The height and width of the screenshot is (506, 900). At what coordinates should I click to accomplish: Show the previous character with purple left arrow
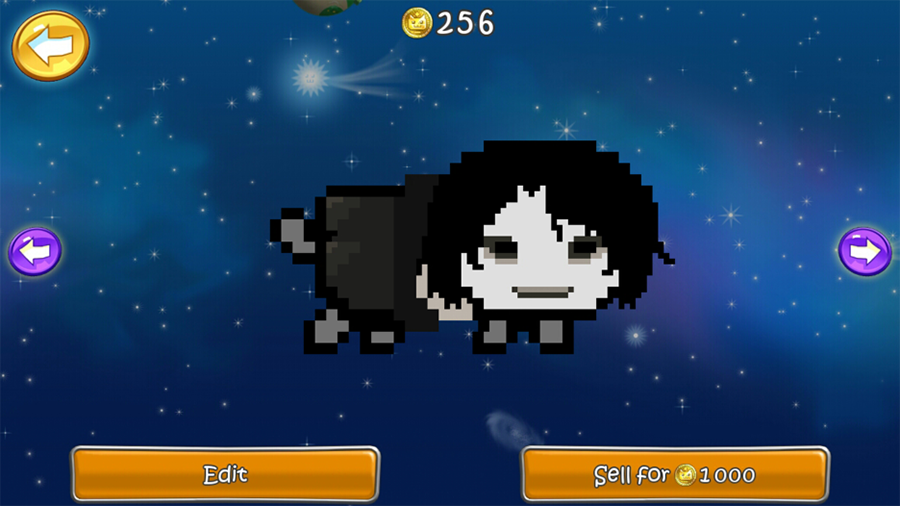[x=35, y=252]
